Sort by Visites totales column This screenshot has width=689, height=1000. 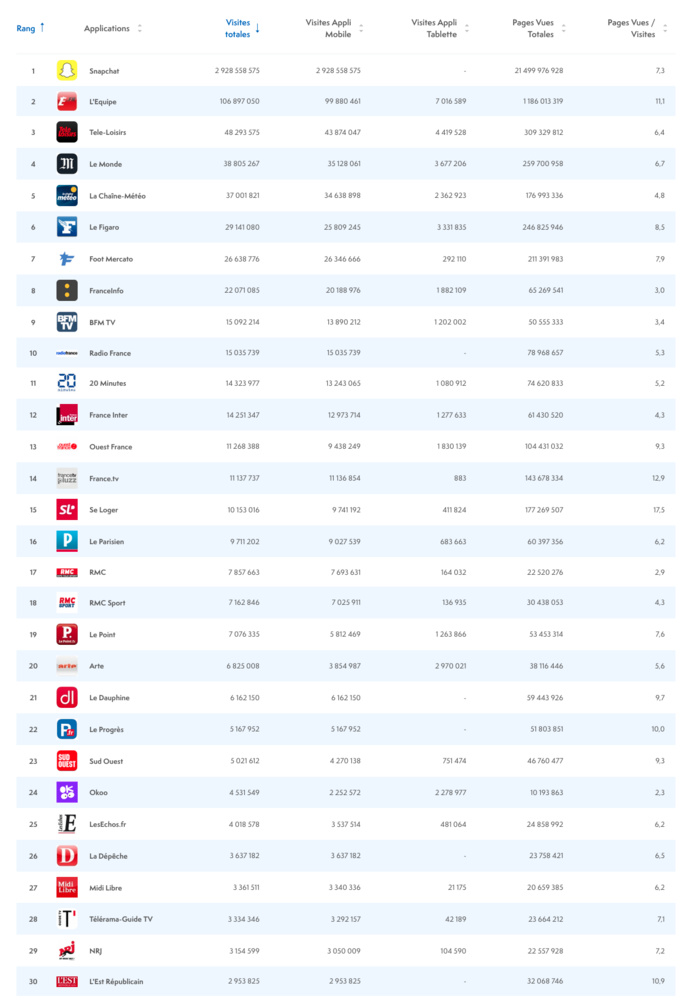coord(241,28)
